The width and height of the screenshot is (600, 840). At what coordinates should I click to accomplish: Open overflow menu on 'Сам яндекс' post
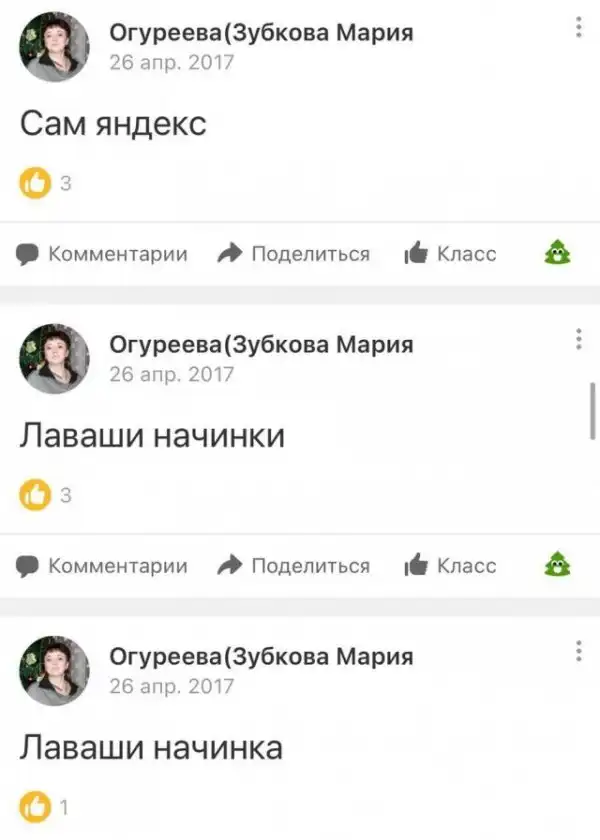pyautogui.click(x=578, y=27)
